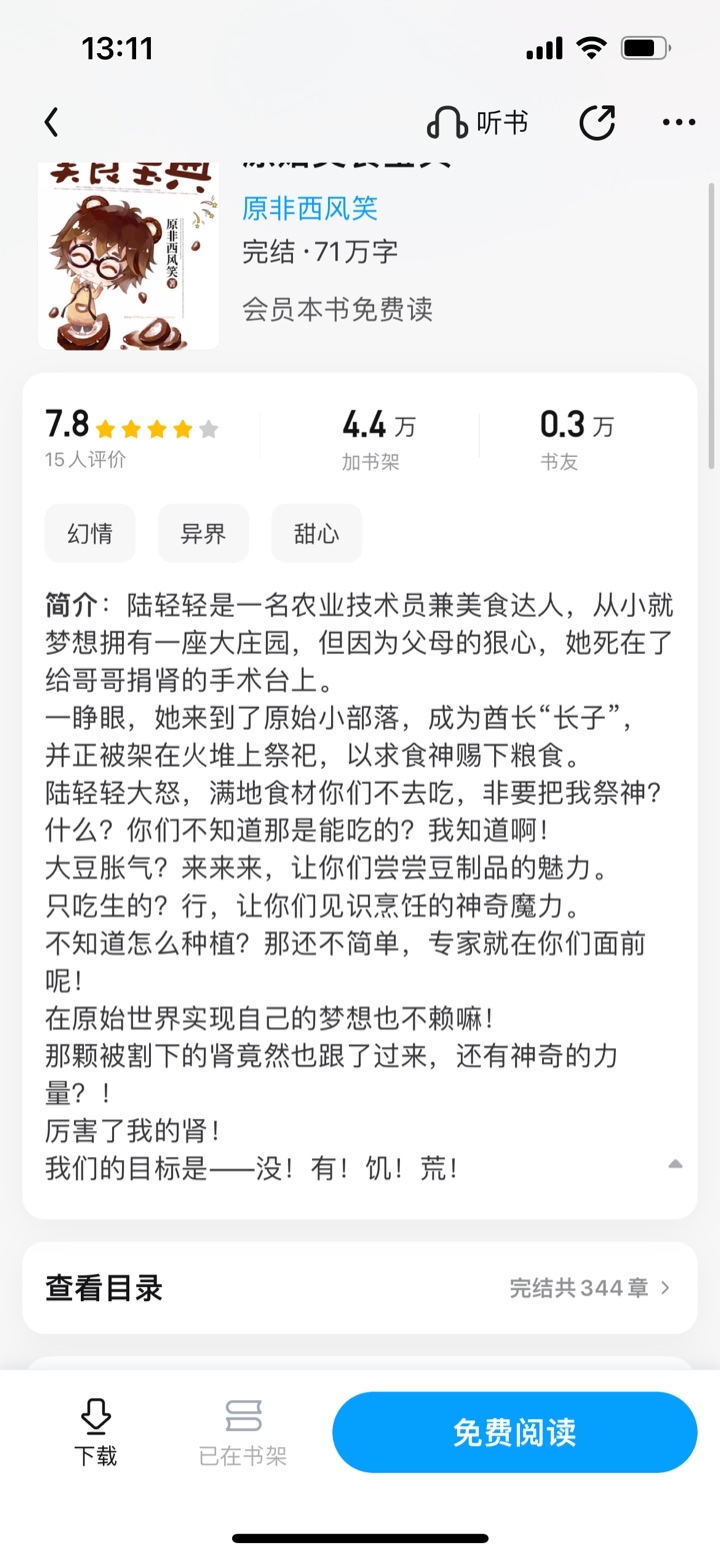
Task: Start reading with 免费阅读
Action: coord(514,1432)
